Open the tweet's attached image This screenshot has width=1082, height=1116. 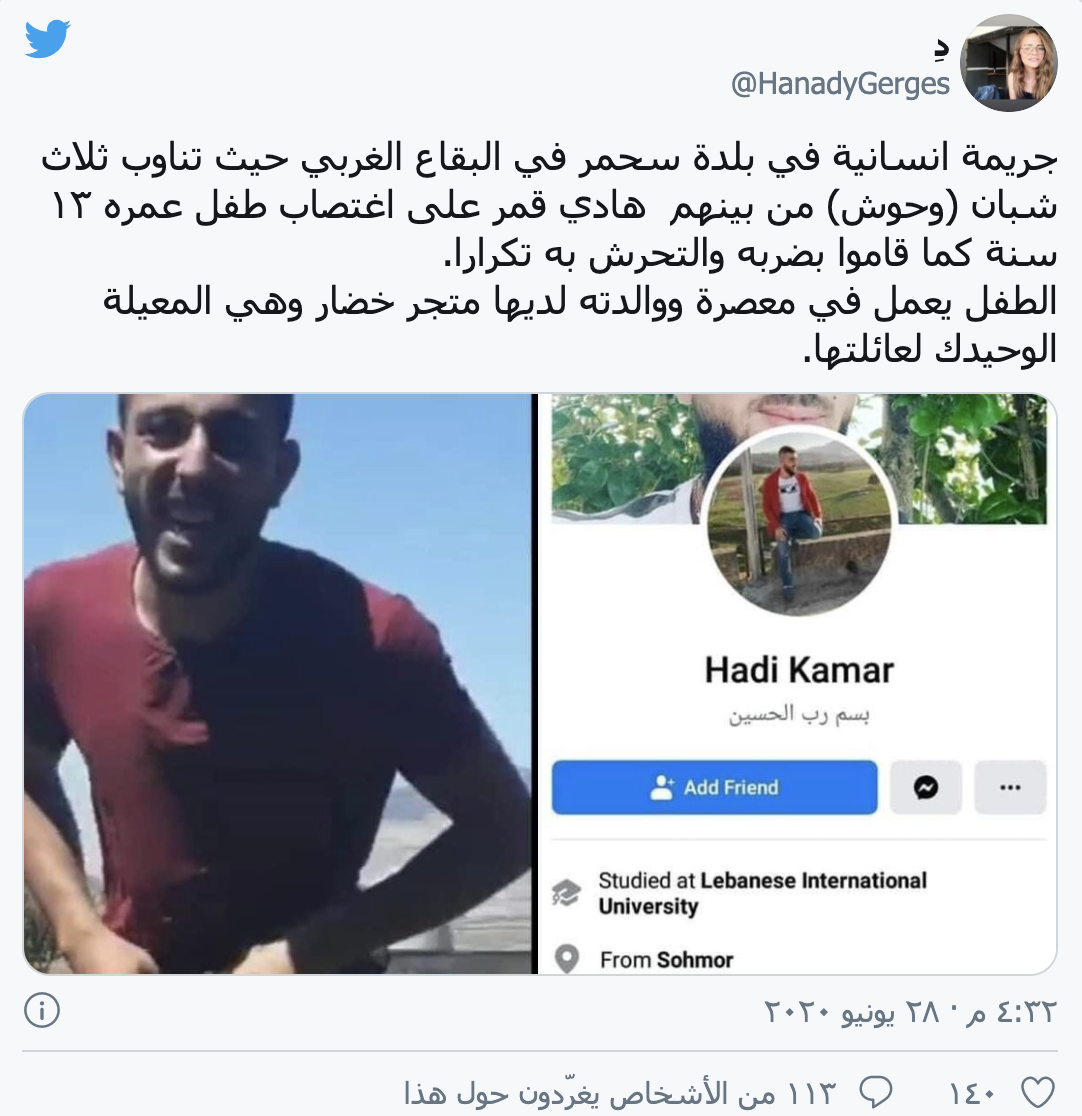540,684
